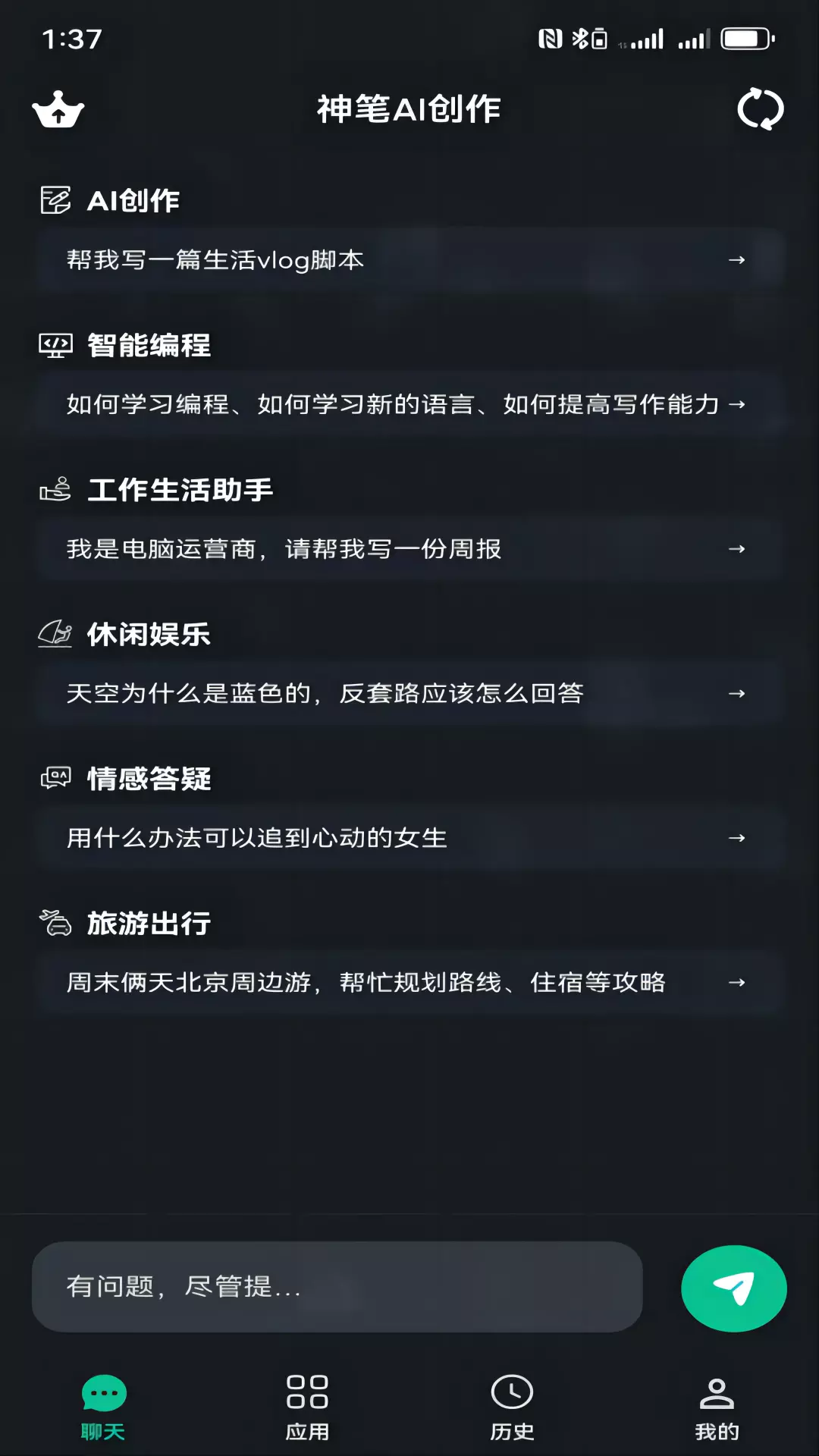The image size is (819, 1456).
Task: Pick the 追到心动的女生 prompt
Action: [x=409, y=838]
